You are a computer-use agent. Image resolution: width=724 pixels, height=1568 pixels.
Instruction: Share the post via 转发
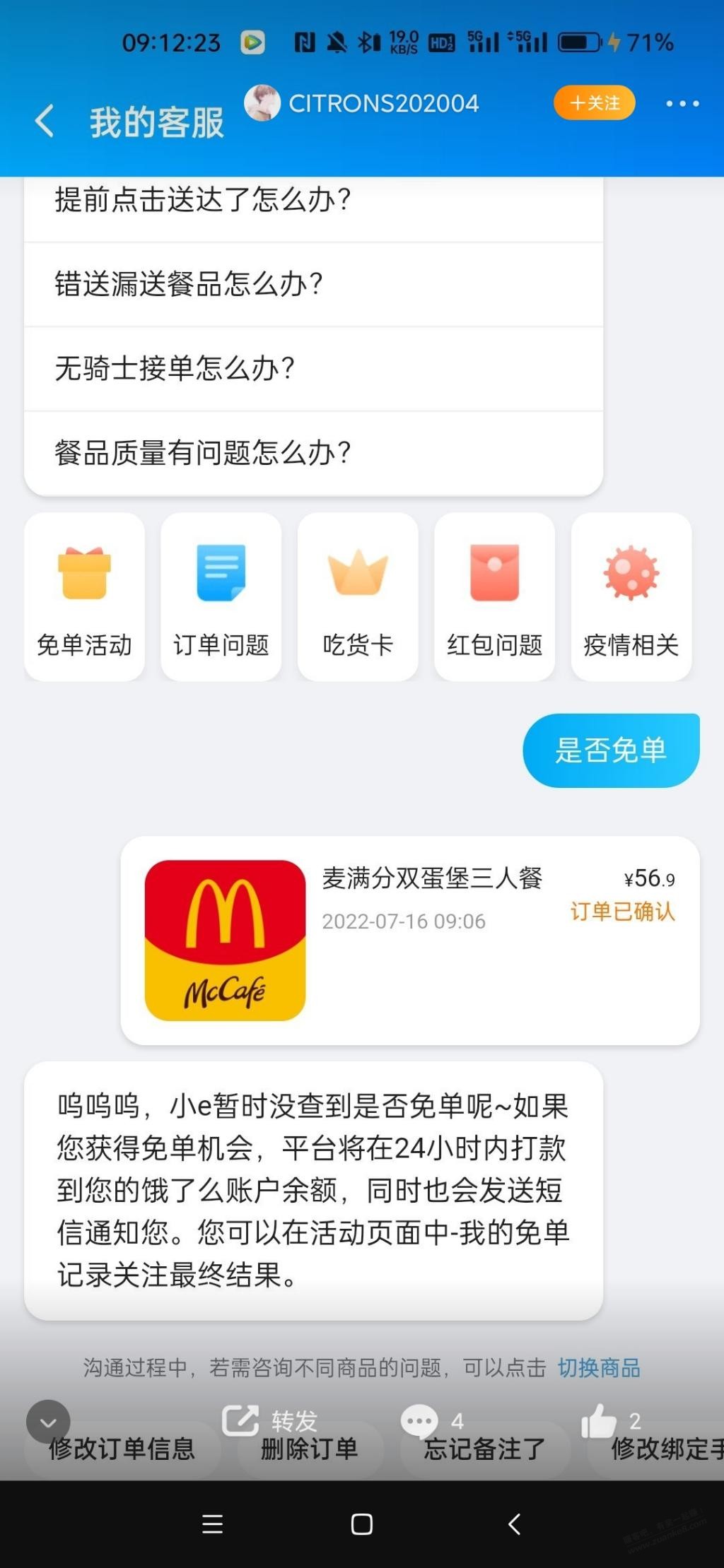(x=271, y=1420)
